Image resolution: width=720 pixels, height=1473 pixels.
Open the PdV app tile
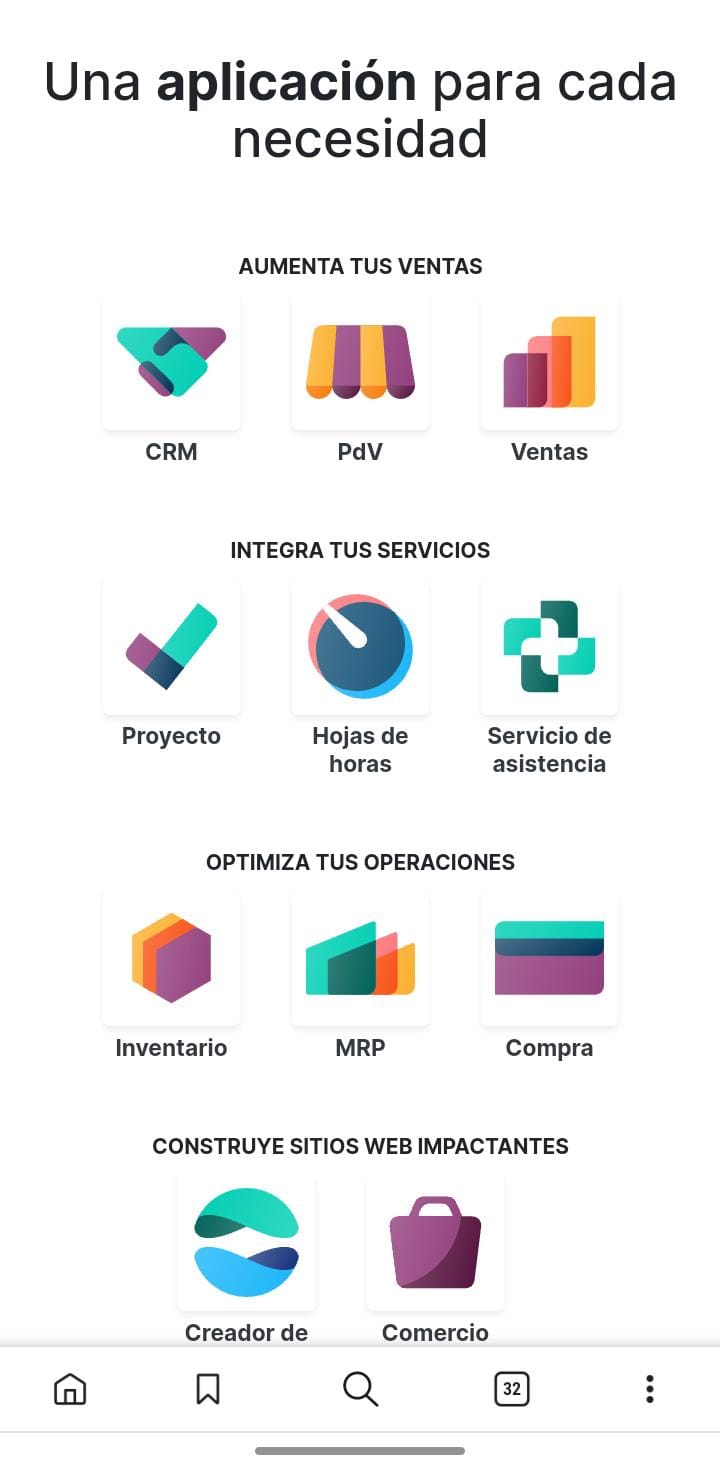(360, 363)
